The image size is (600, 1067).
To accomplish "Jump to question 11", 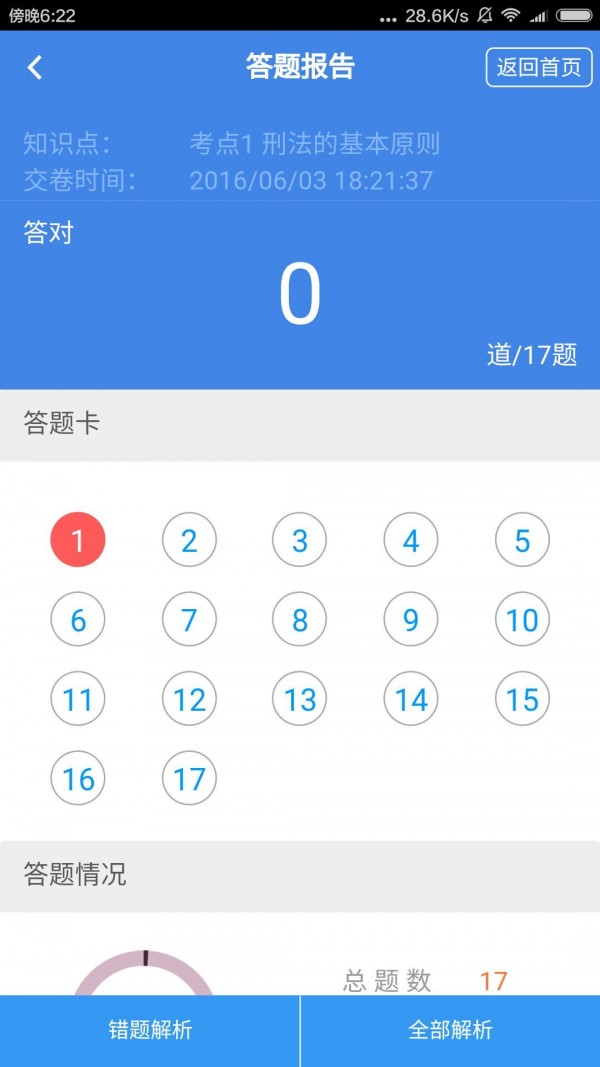I will 78,698.
